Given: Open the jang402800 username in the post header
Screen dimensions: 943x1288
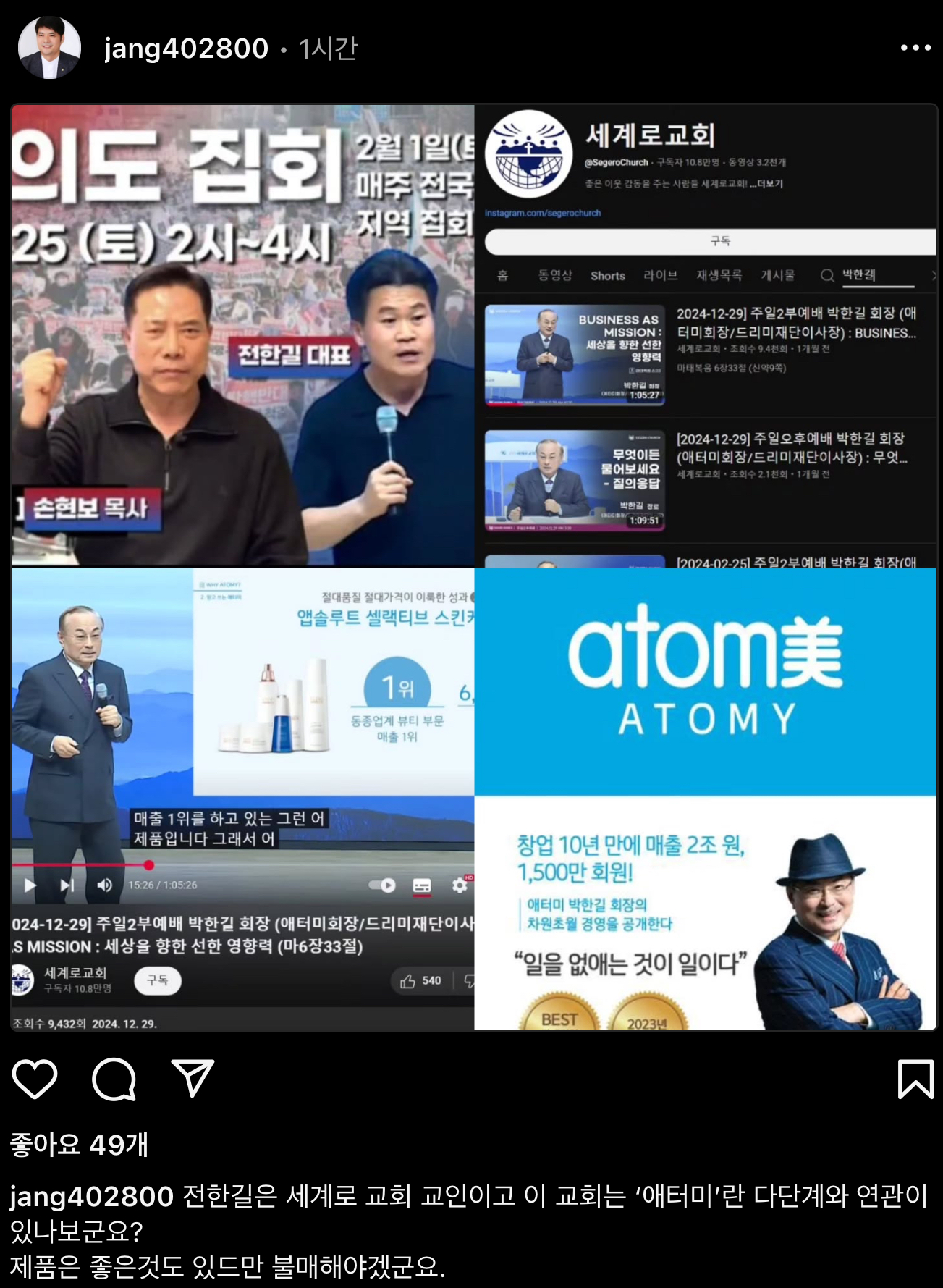Looking at the screenshot, I should point(186,49).
